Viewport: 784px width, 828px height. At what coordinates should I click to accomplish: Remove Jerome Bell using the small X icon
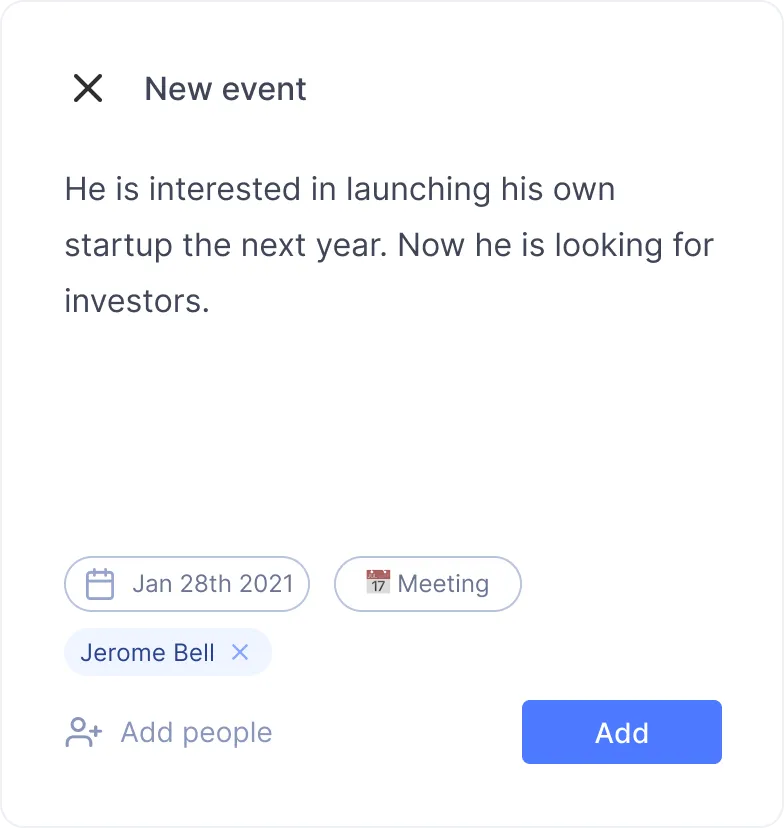tap(240, 652)
